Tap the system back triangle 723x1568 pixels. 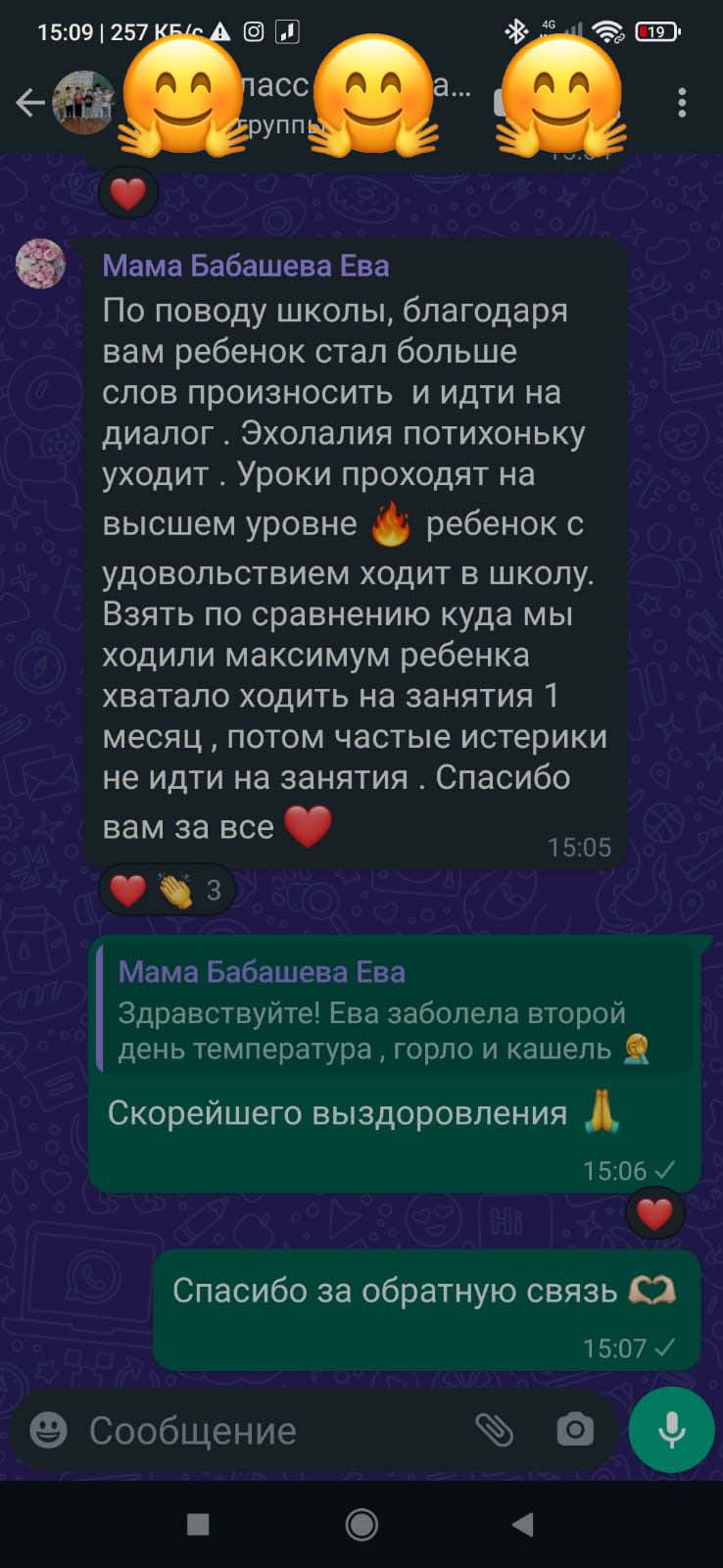click(523, 1524)
